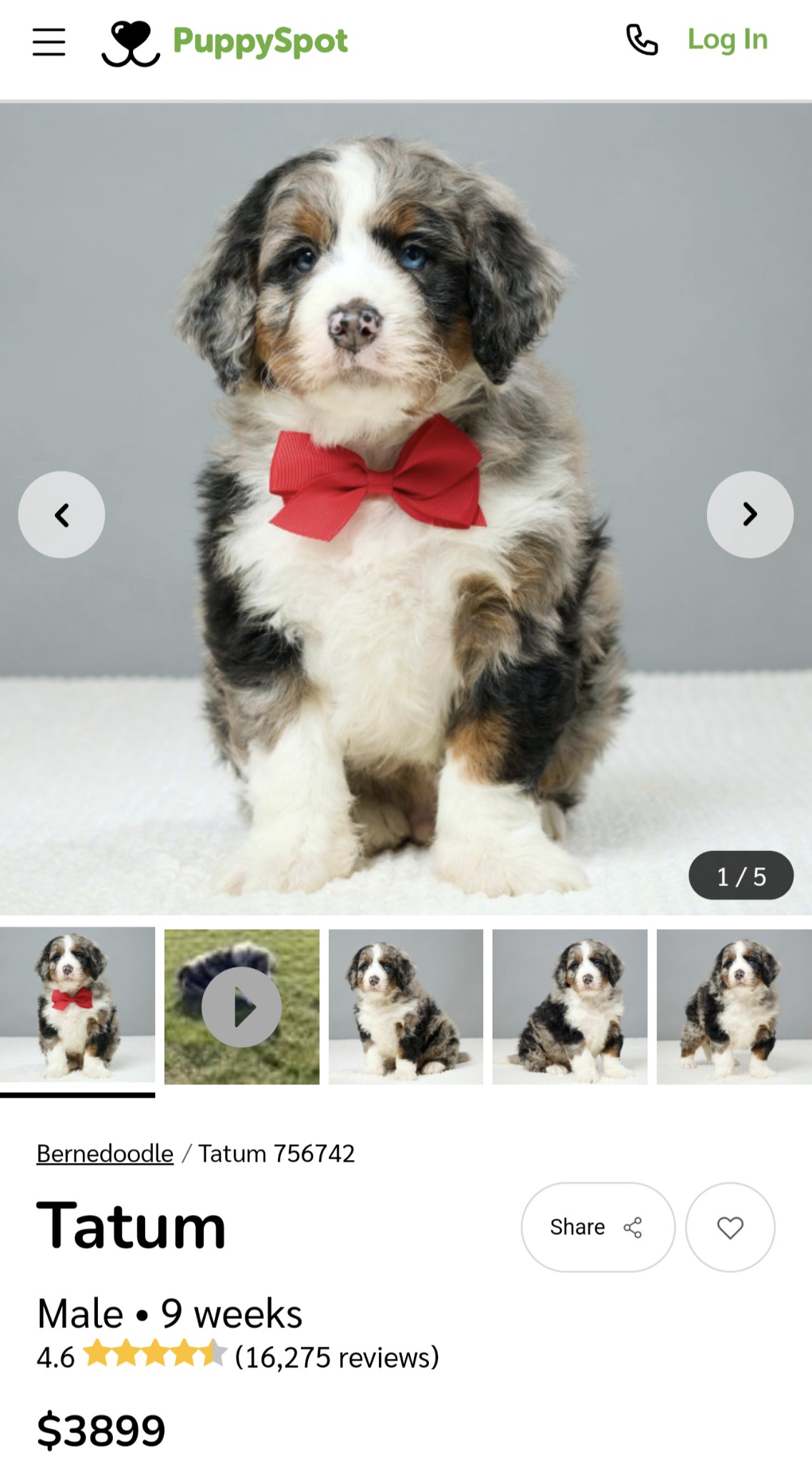Share Tatum's listing
Viewport: 812px width, 1464px height.
(598, 1227)
